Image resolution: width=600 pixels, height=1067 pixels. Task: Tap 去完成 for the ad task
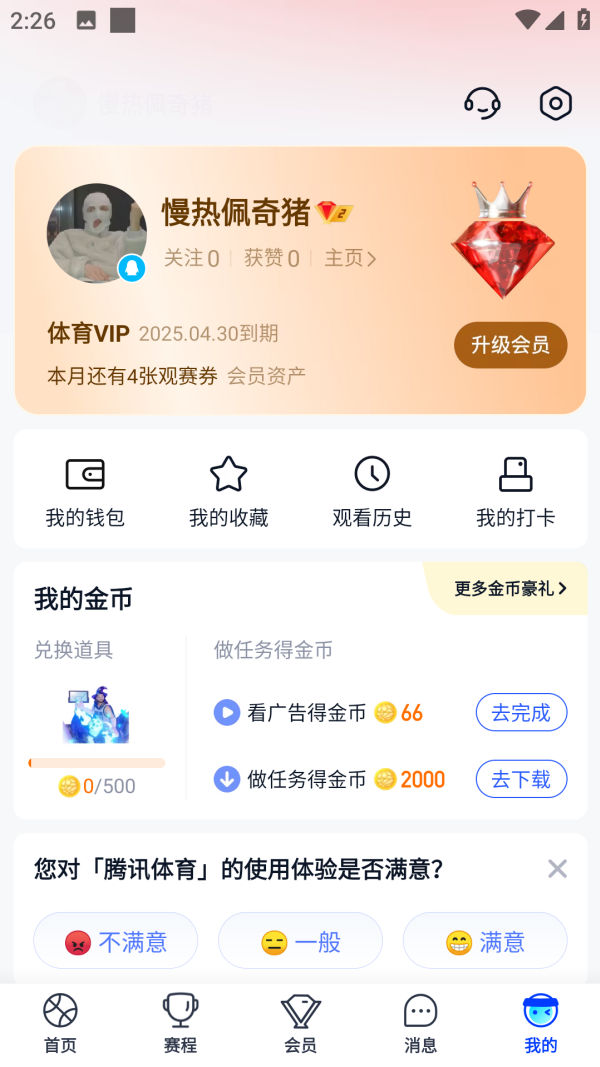[x=521, y=713]
